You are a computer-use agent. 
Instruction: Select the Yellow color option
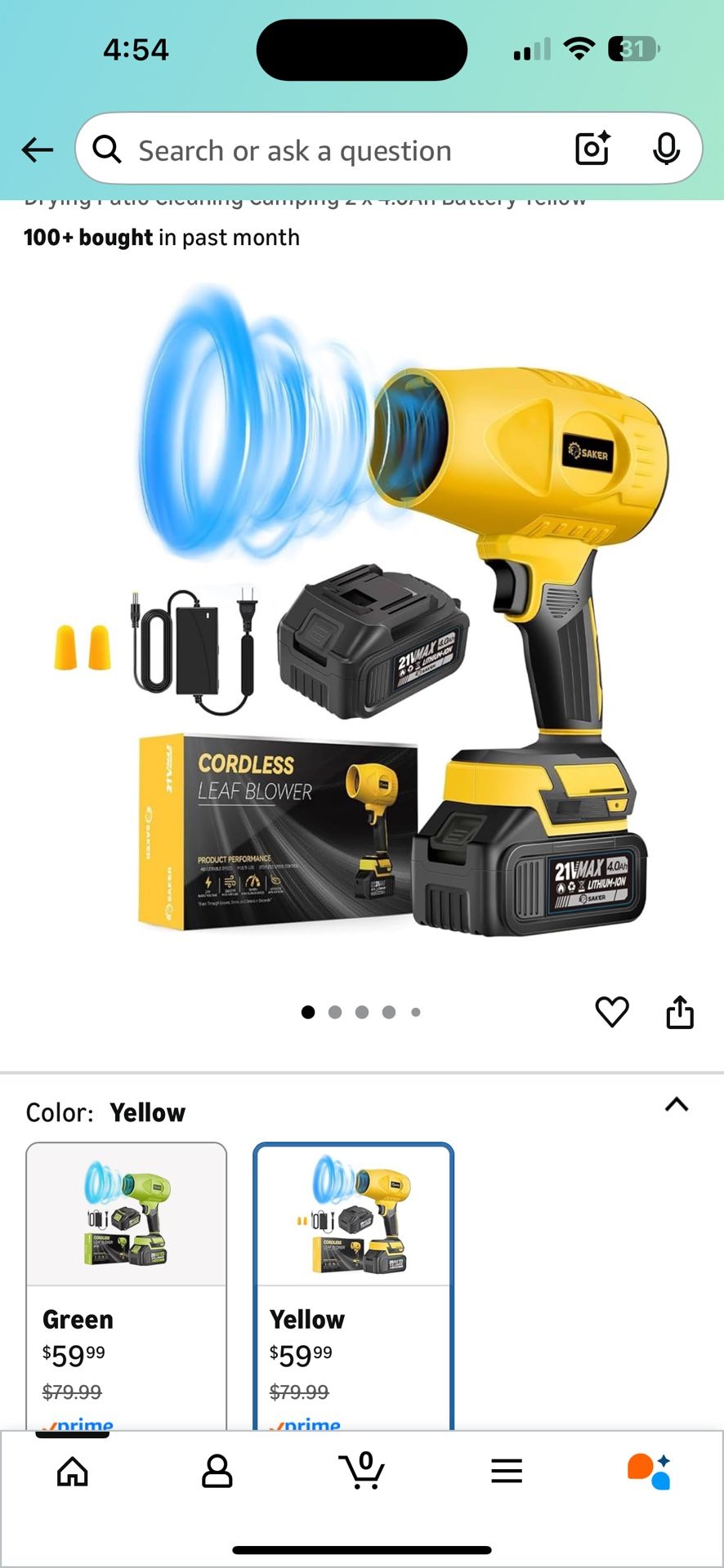coord(353,1286)
